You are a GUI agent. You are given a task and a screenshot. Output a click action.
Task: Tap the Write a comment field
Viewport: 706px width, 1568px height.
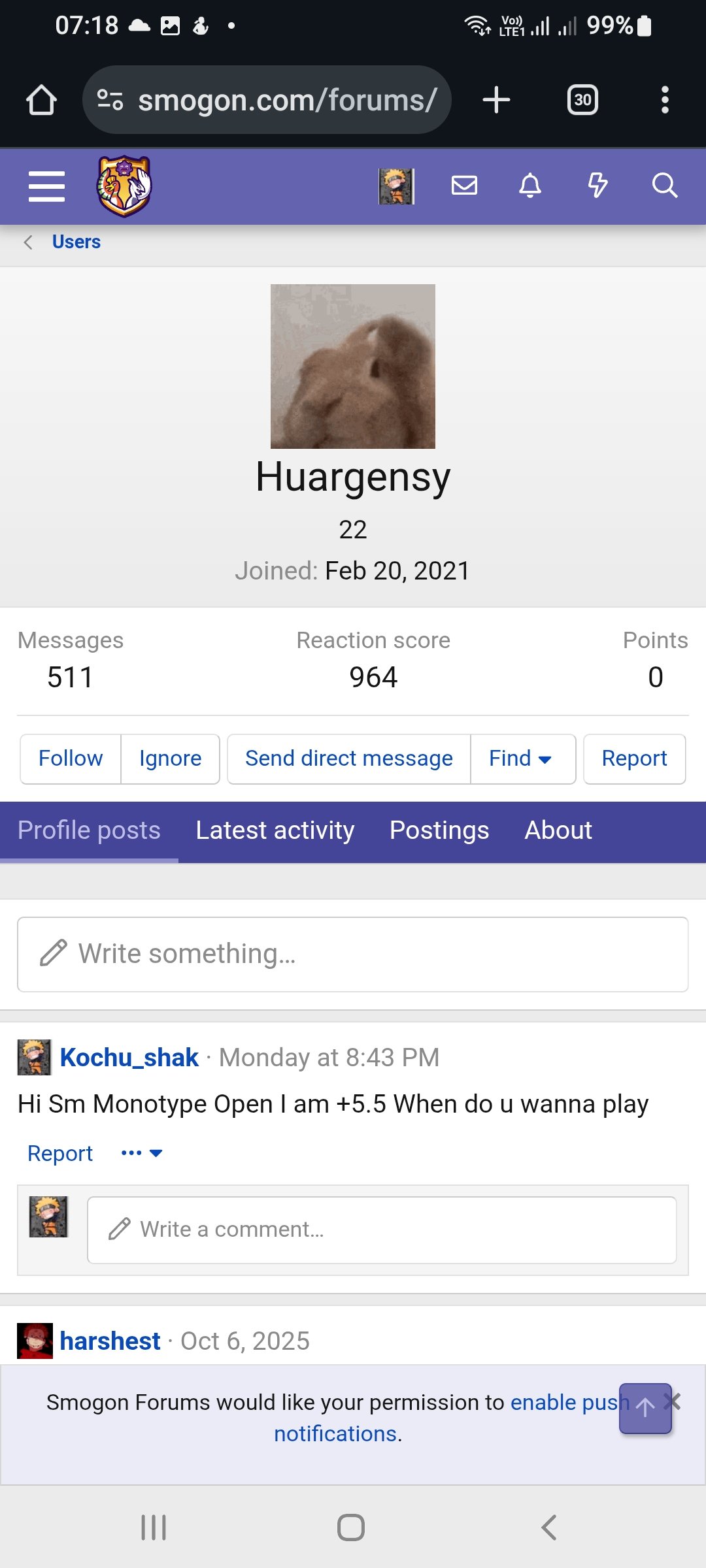[x=382, y=1230]
